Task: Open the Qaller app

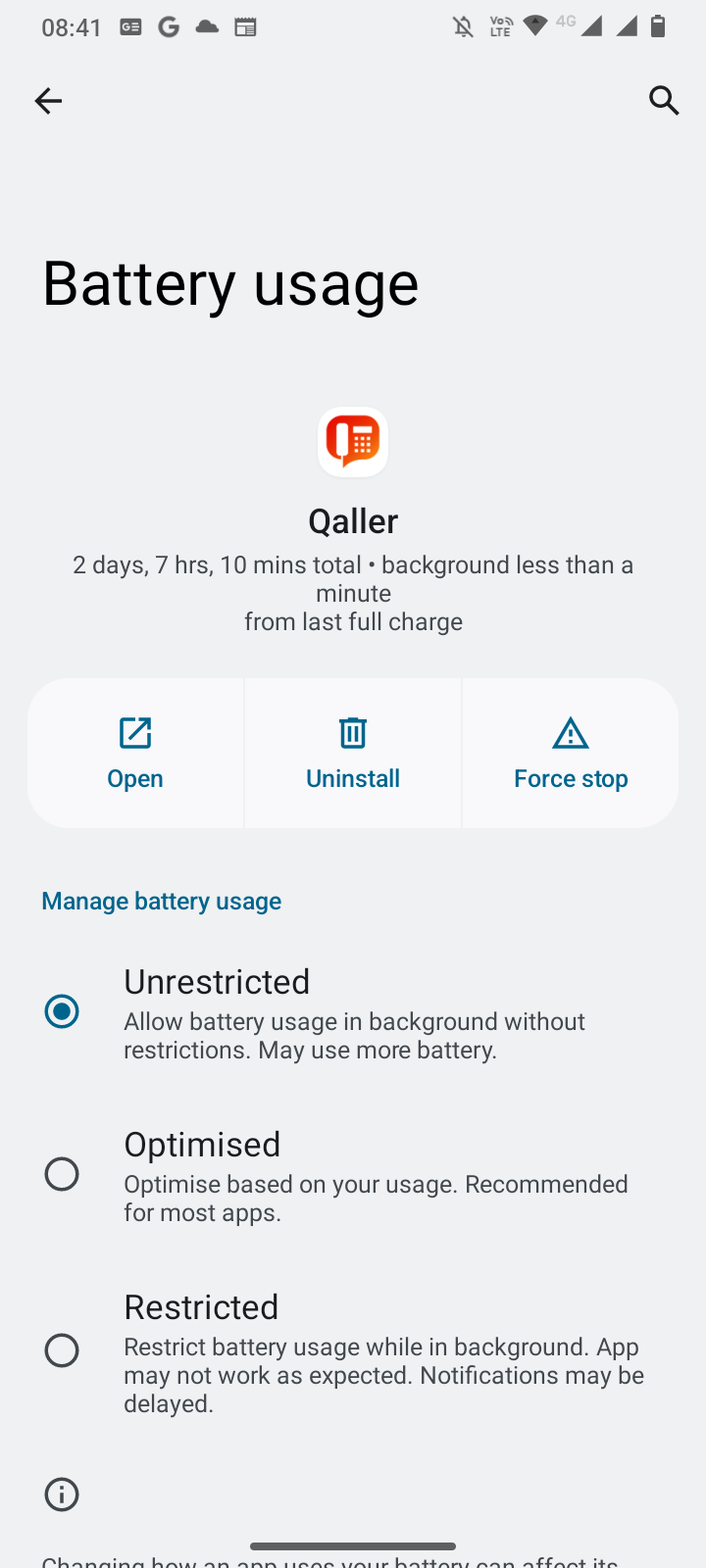Action: [135, 753]
